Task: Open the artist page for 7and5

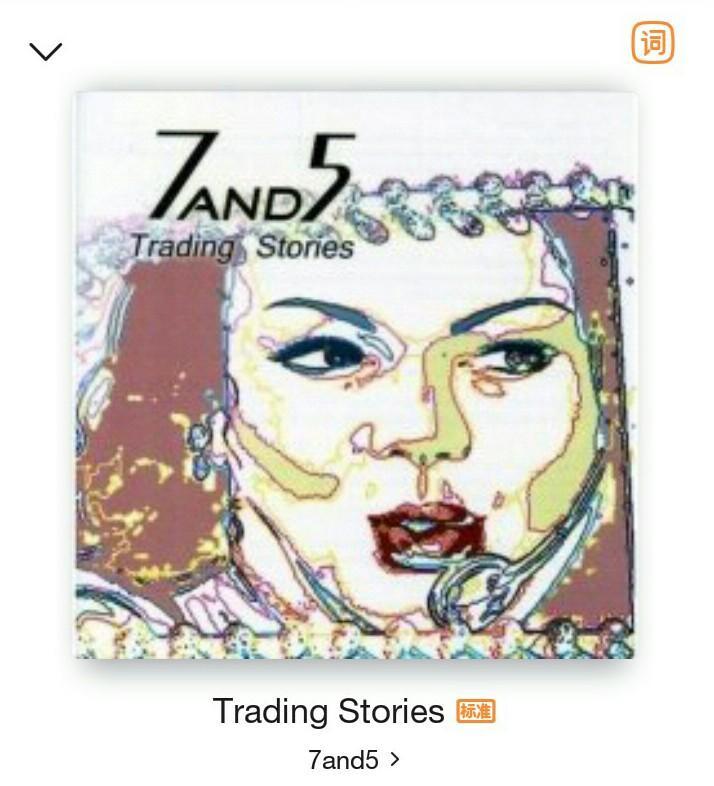Action: tap(353, 760)
